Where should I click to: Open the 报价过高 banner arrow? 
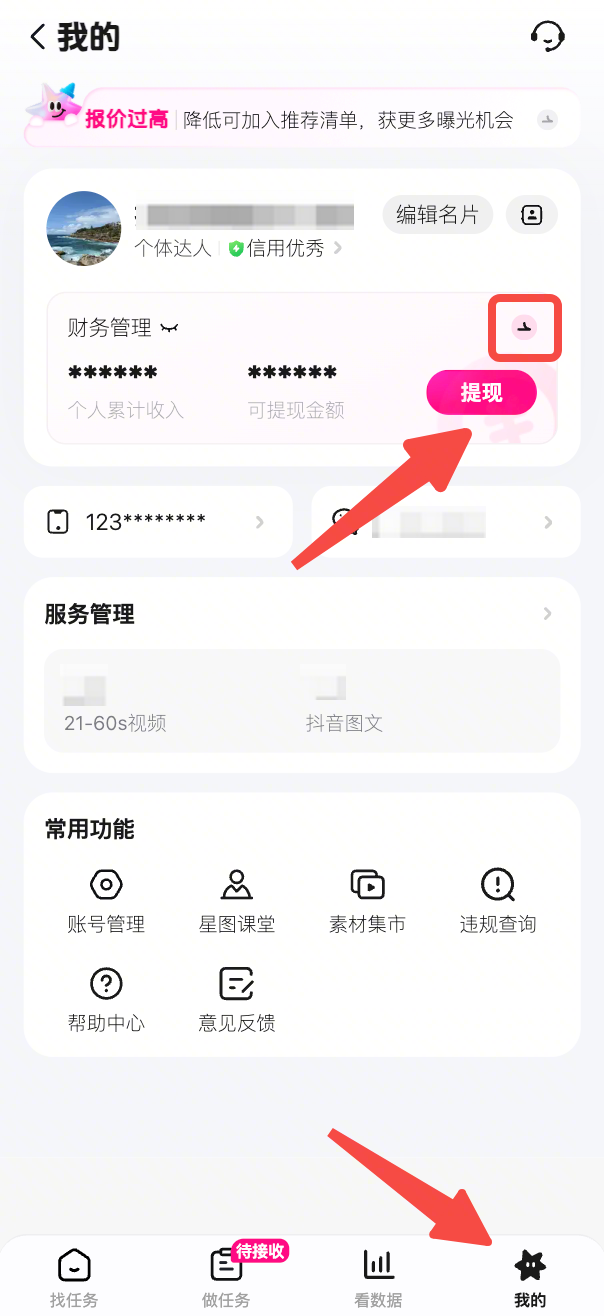tap(546, 121)
